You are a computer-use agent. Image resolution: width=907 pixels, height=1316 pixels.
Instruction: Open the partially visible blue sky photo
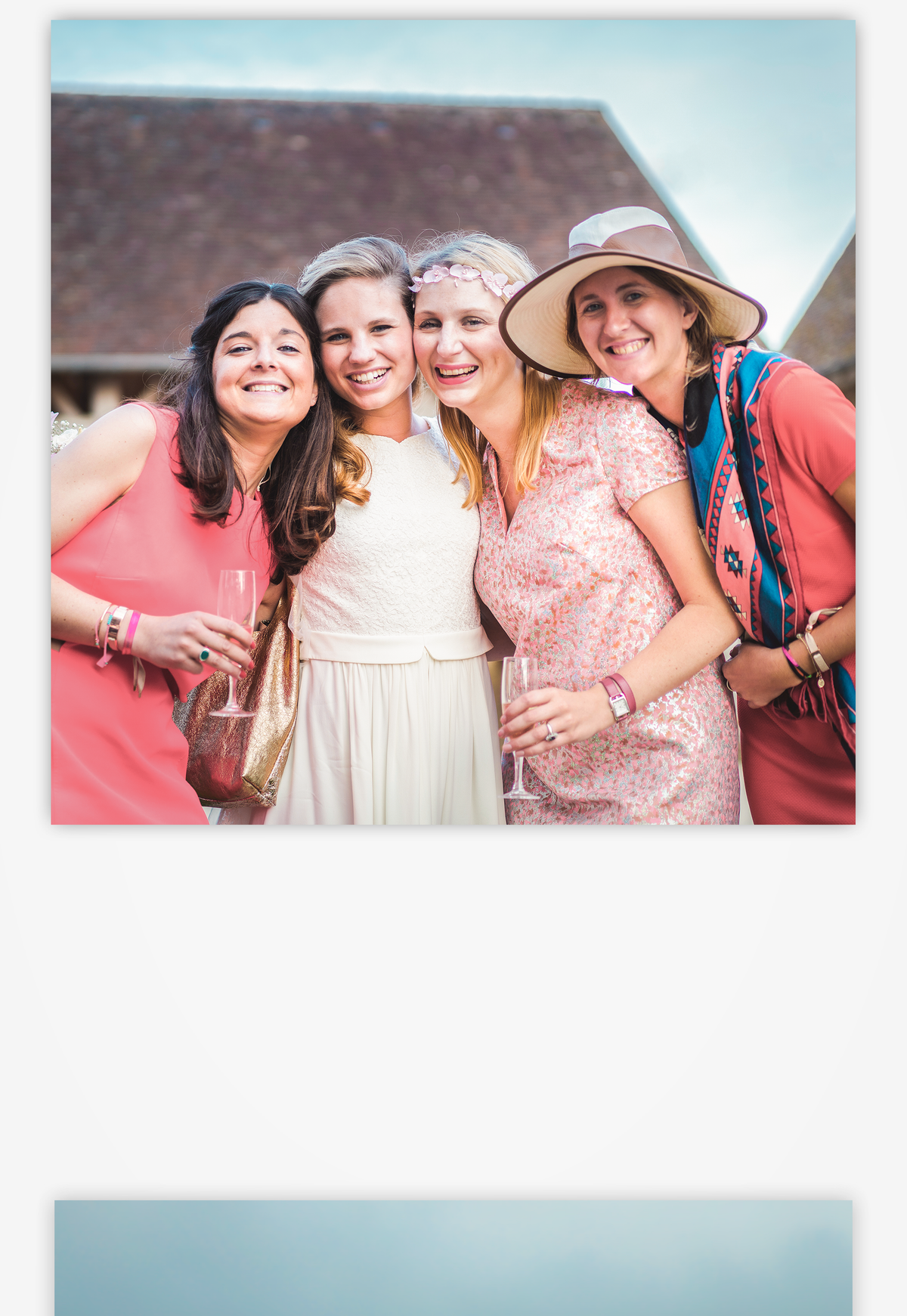pyautogui.click(x=453, y=1256)
